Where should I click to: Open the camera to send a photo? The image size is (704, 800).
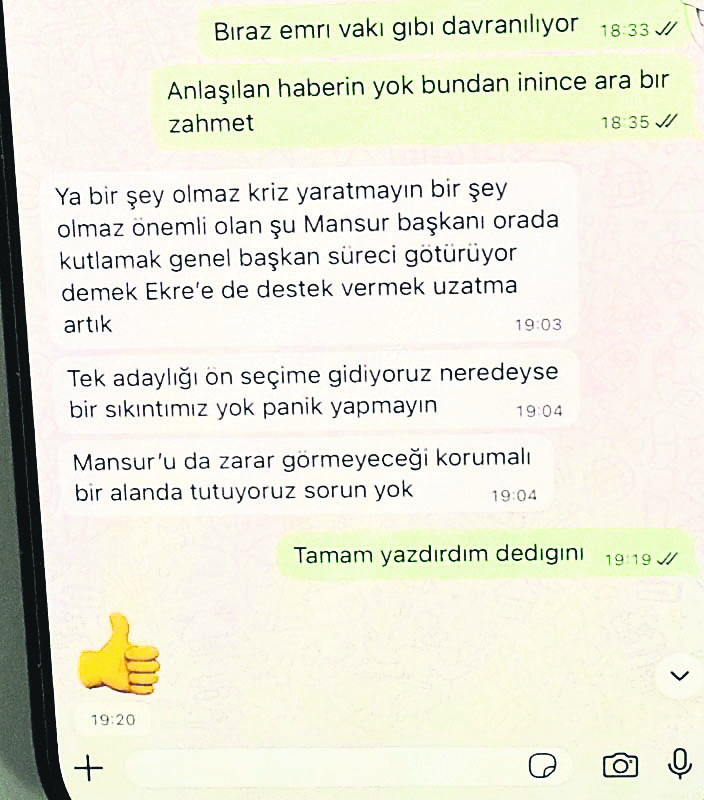tap(620, 765)
